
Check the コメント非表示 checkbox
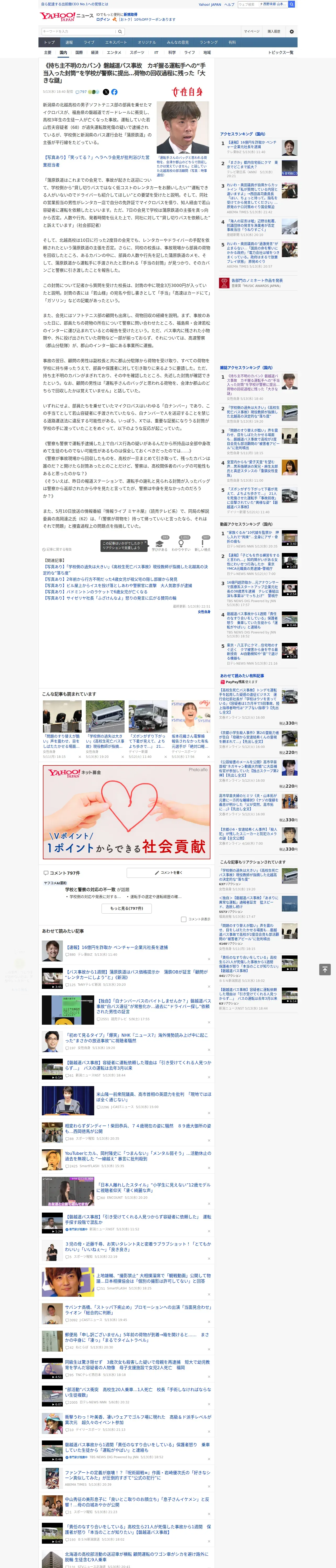point(183,919)
